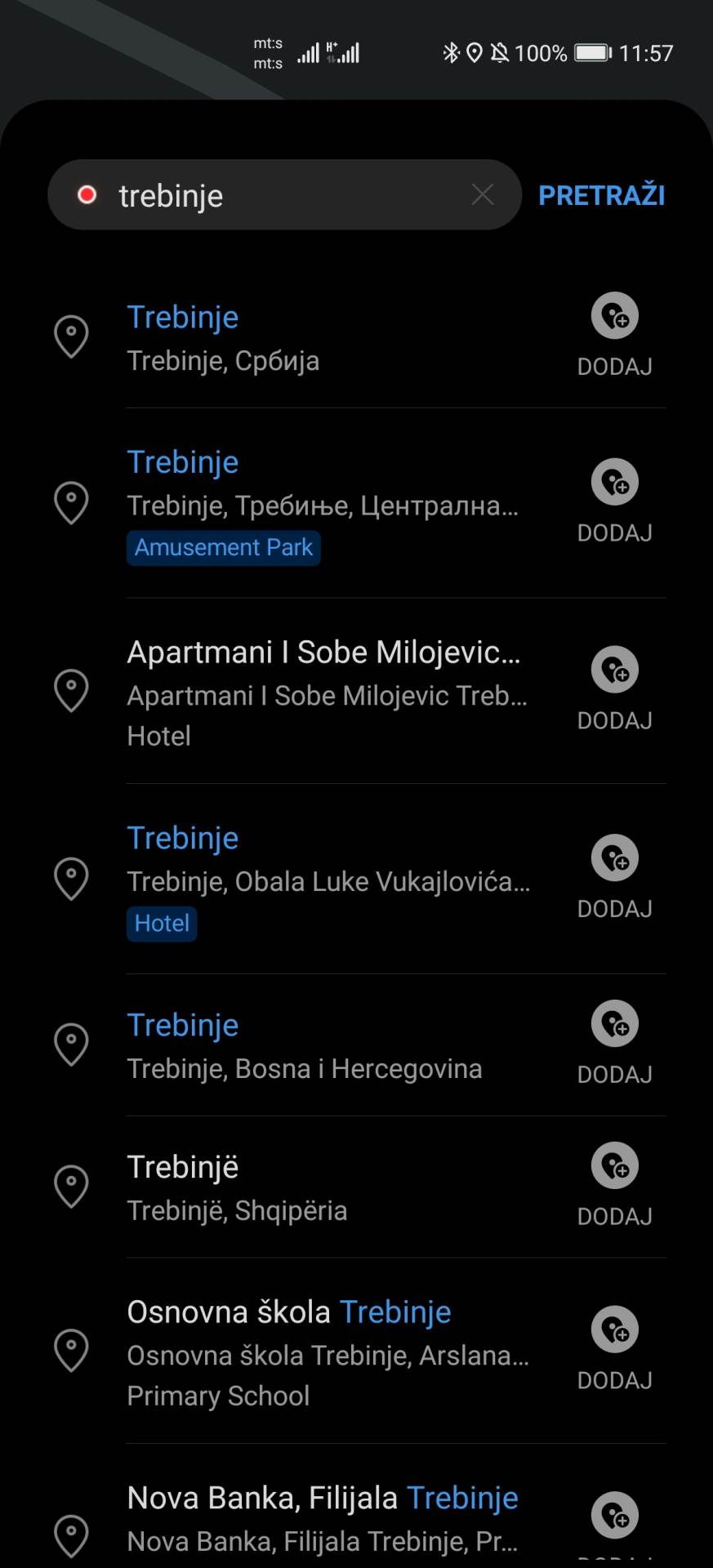Click the DODAJ icon next to Trebinje, Србија

[x=614, y=316]
